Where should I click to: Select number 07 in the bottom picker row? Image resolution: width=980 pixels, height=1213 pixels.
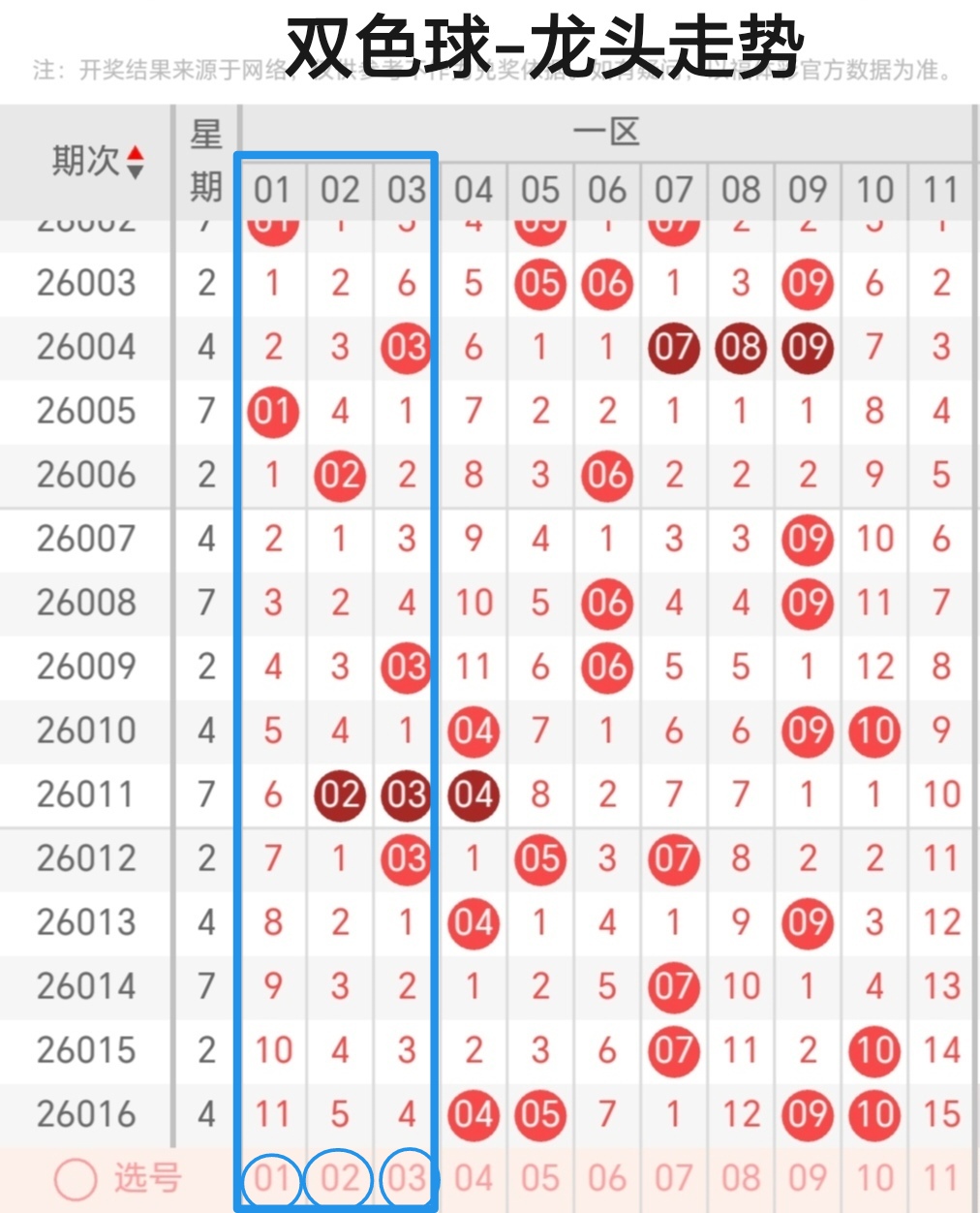coord(673,1176)
